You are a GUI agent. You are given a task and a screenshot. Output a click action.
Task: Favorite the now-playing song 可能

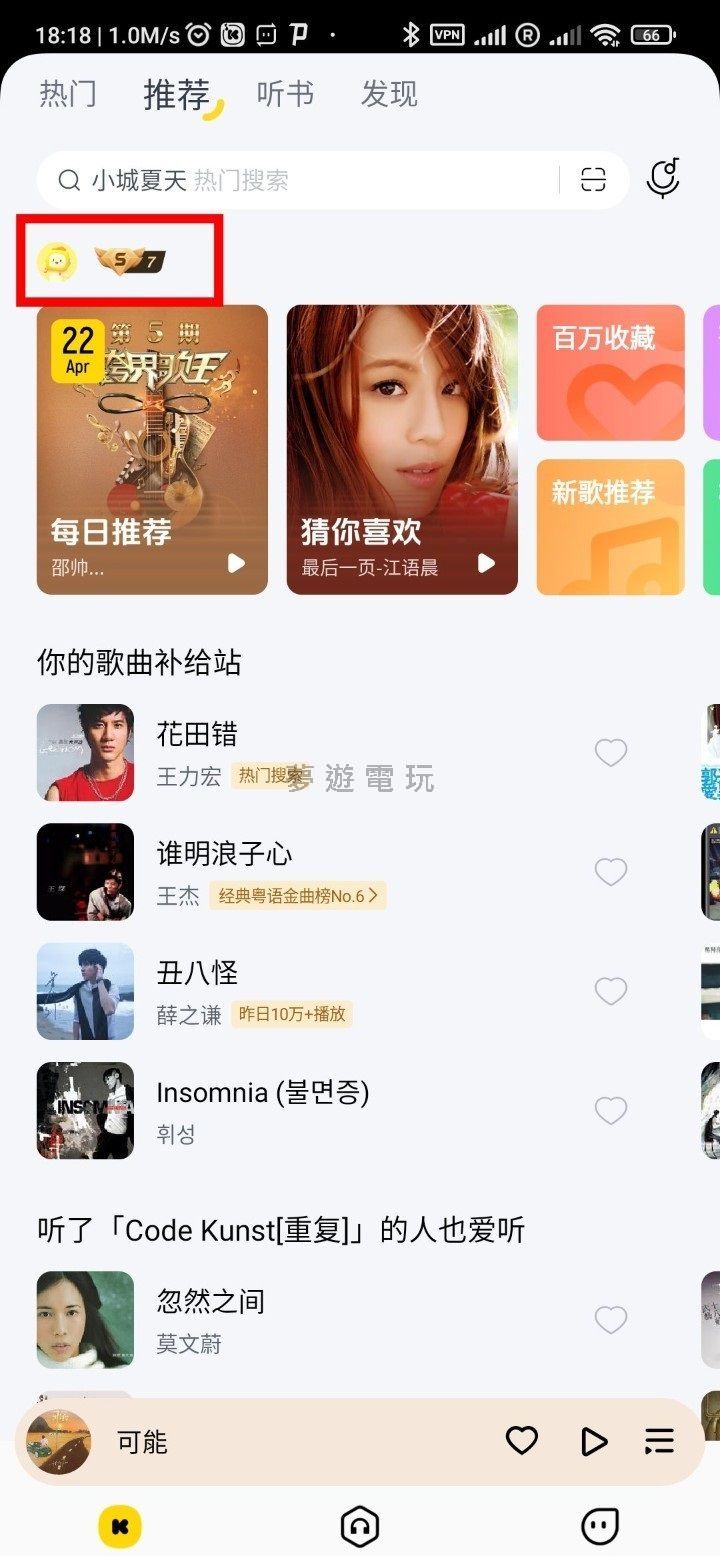[x=522, y=1441]
